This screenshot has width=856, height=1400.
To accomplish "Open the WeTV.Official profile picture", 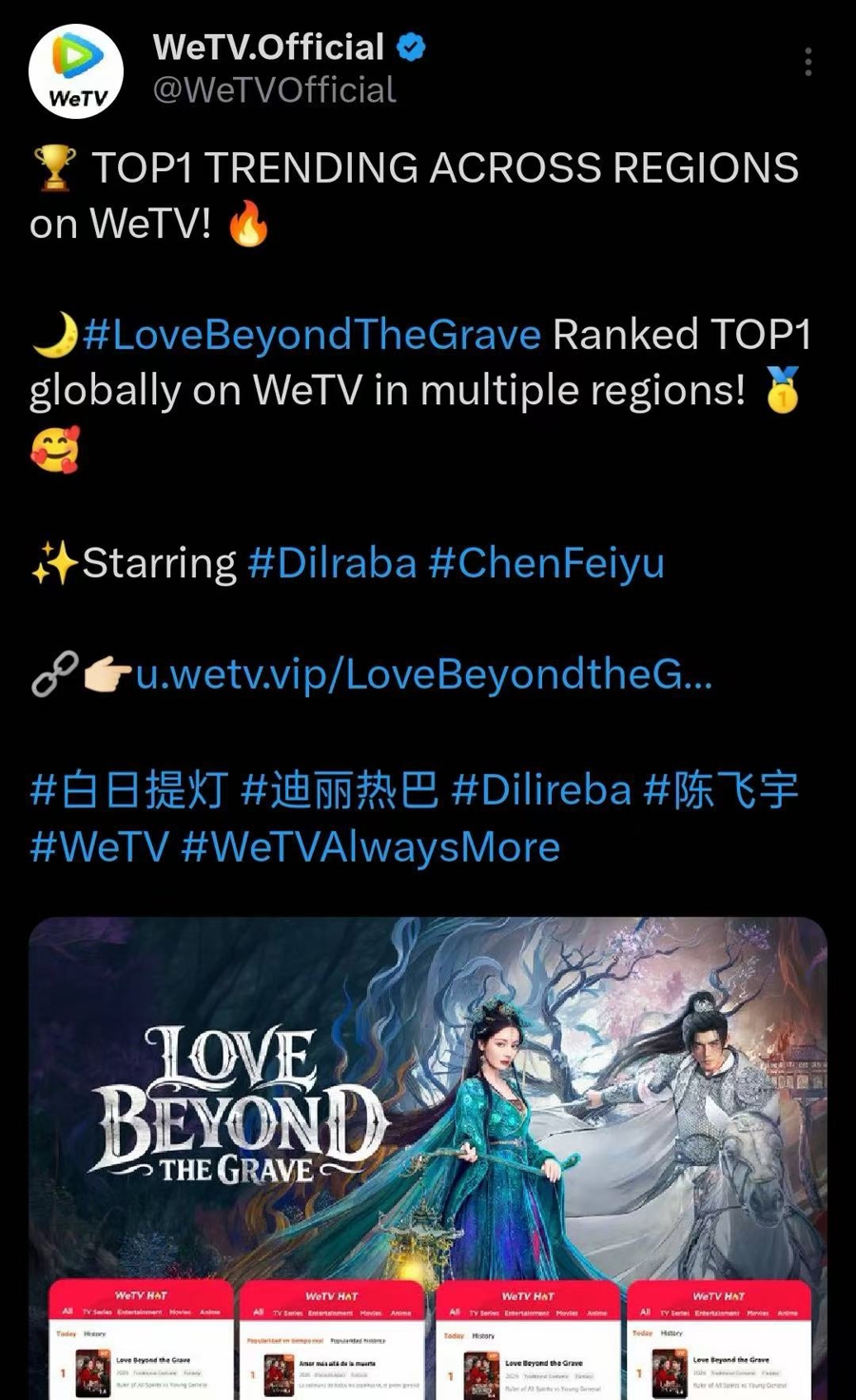I will click(x=76, y=72).
